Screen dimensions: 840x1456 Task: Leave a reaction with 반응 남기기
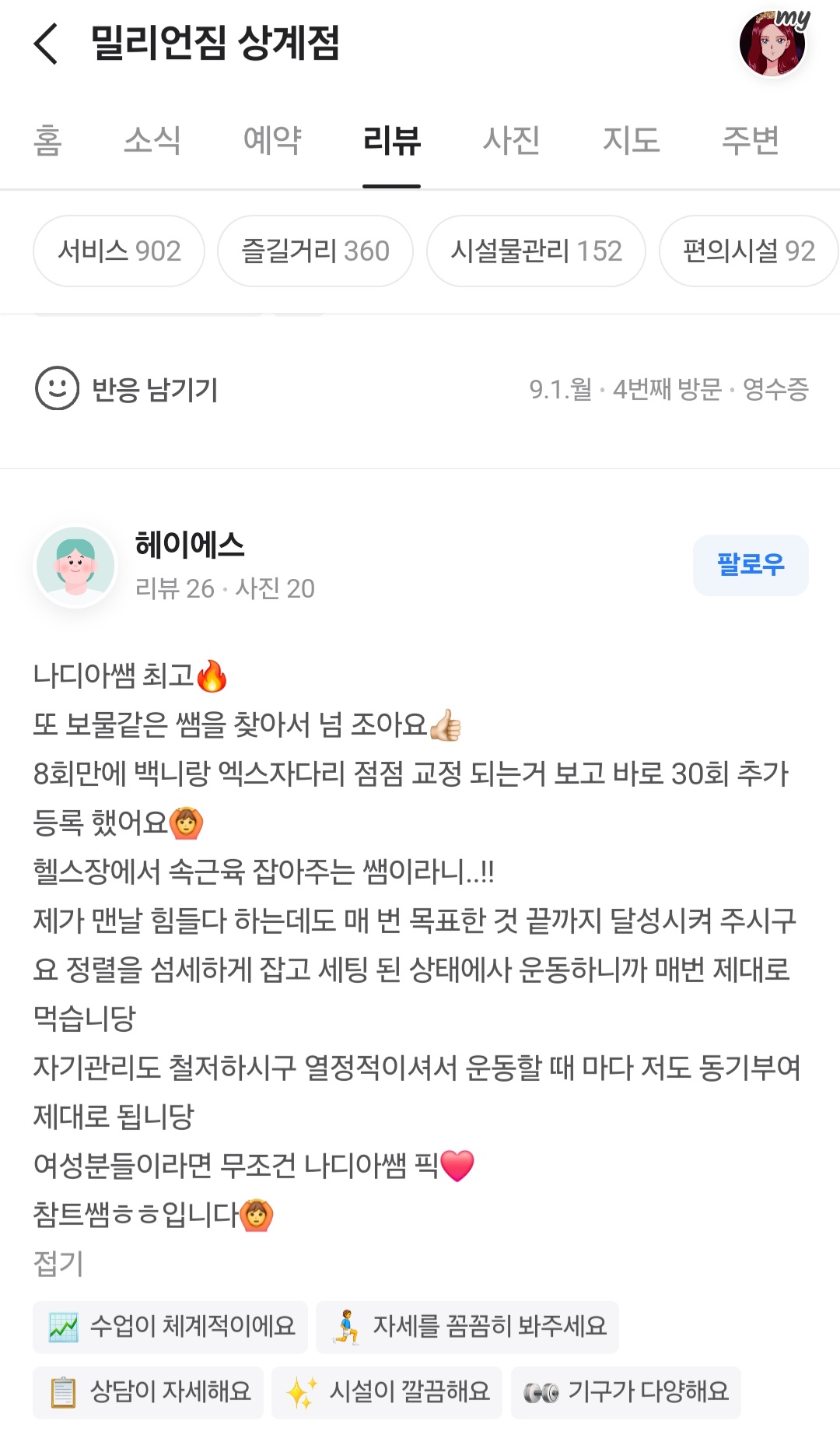(127, 389)
